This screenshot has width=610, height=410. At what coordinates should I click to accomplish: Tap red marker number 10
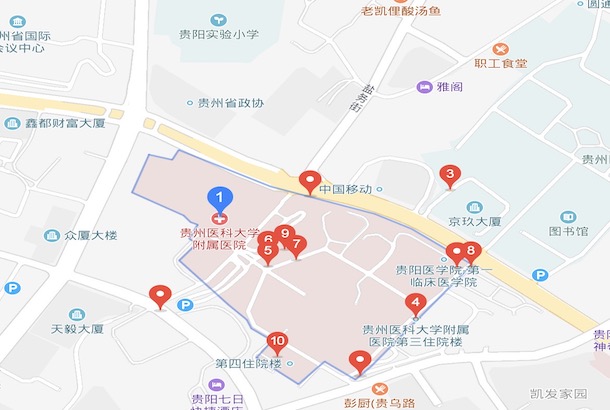coord(278,342)
